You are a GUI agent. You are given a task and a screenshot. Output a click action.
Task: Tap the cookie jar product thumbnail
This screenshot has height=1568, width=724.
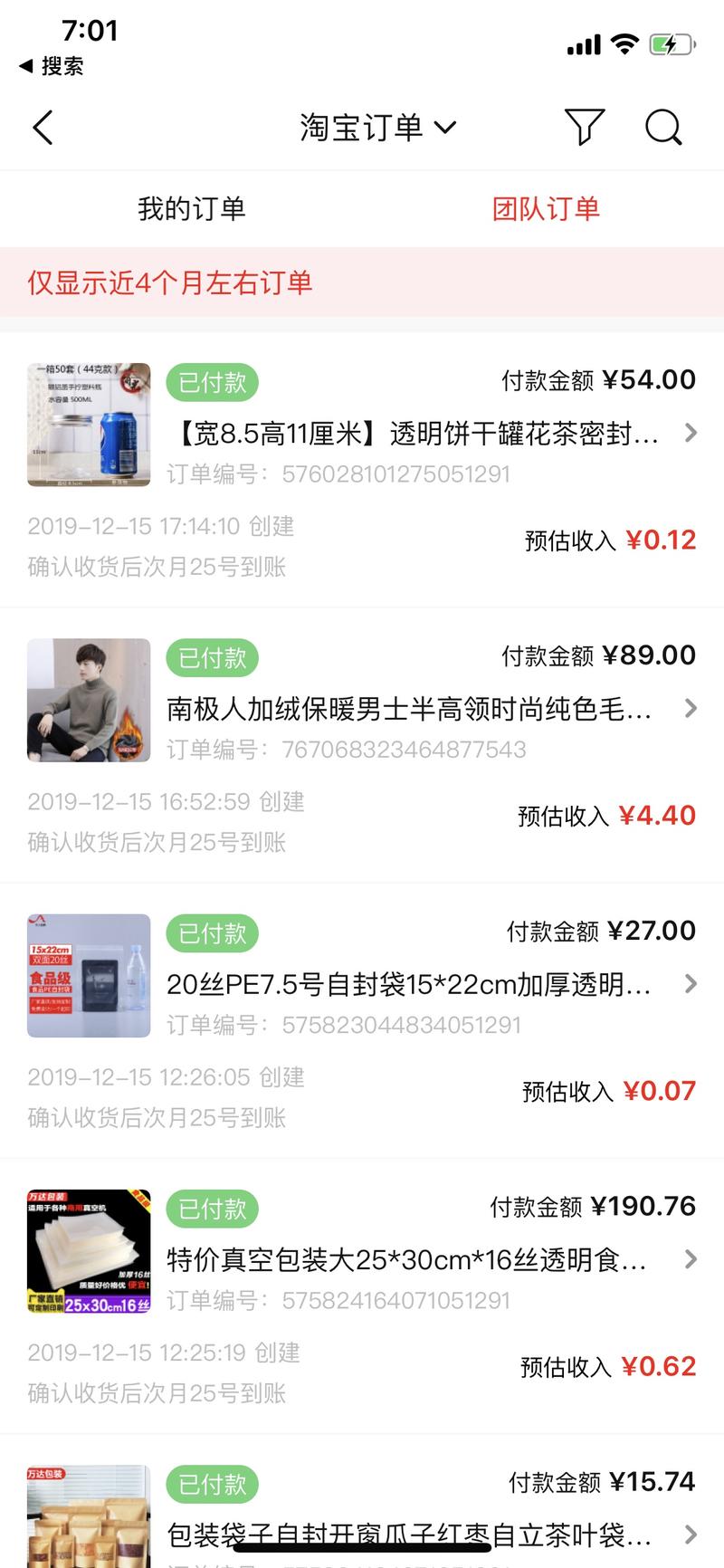[88, 424]
